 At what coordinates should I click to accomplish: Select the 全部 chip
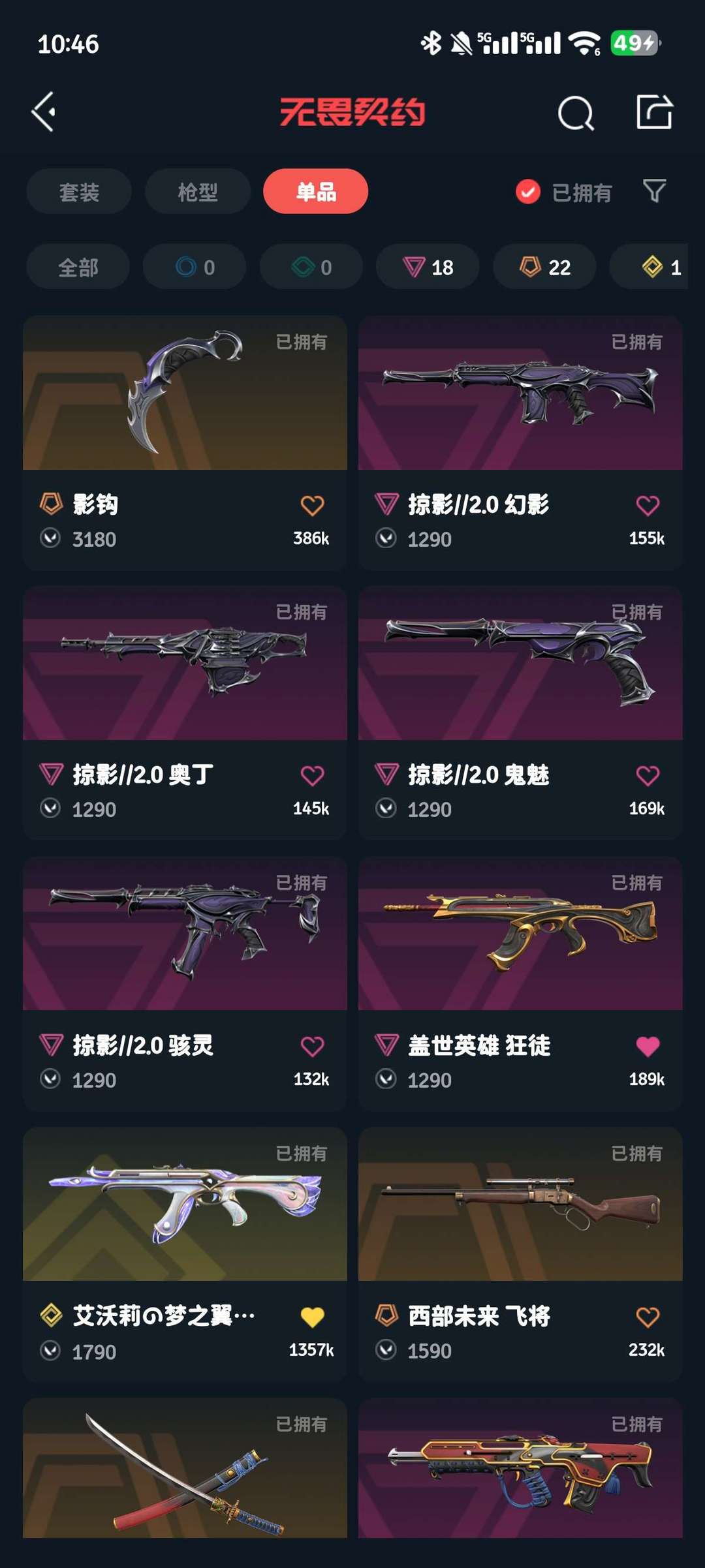click(x=78, y=267)
